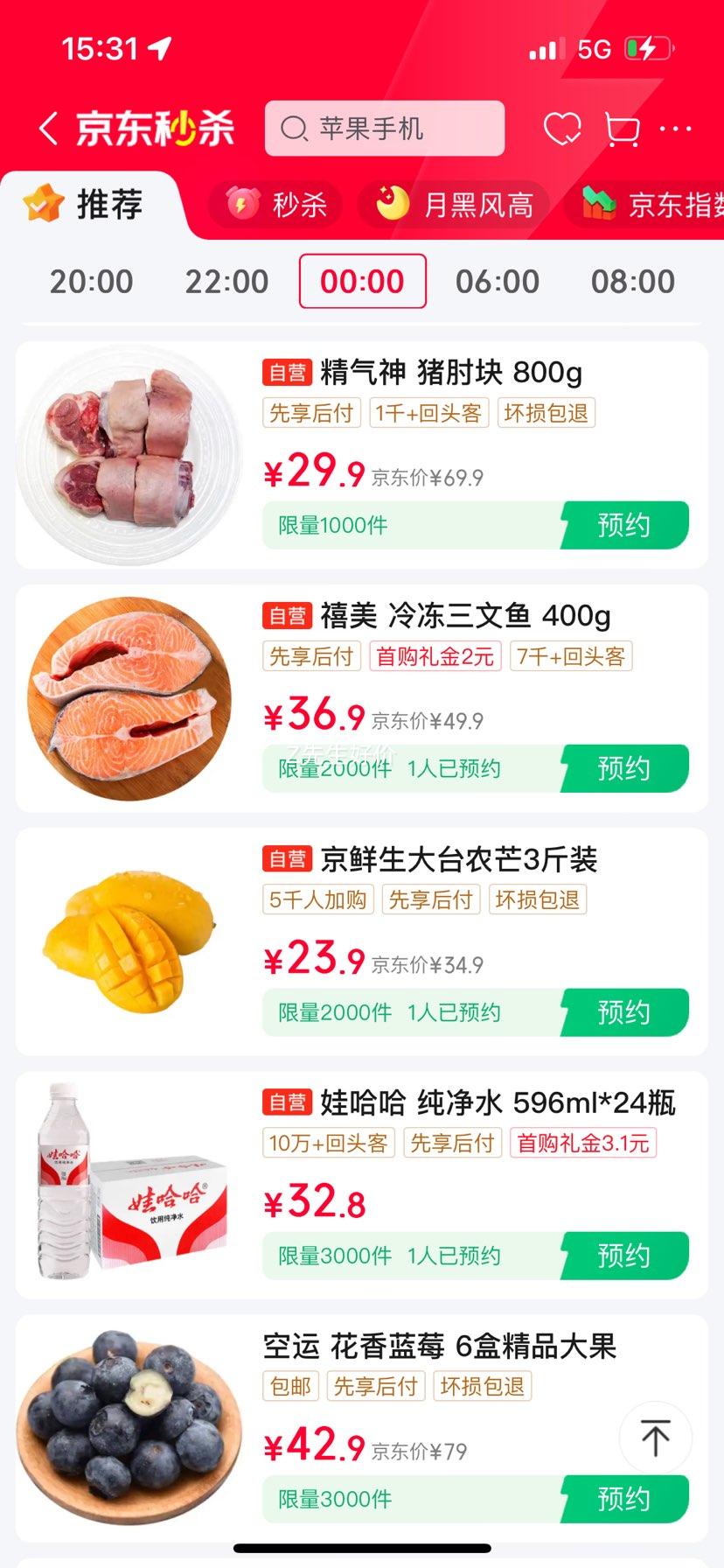Jump back to top with arrow button

coord(655,1437)
